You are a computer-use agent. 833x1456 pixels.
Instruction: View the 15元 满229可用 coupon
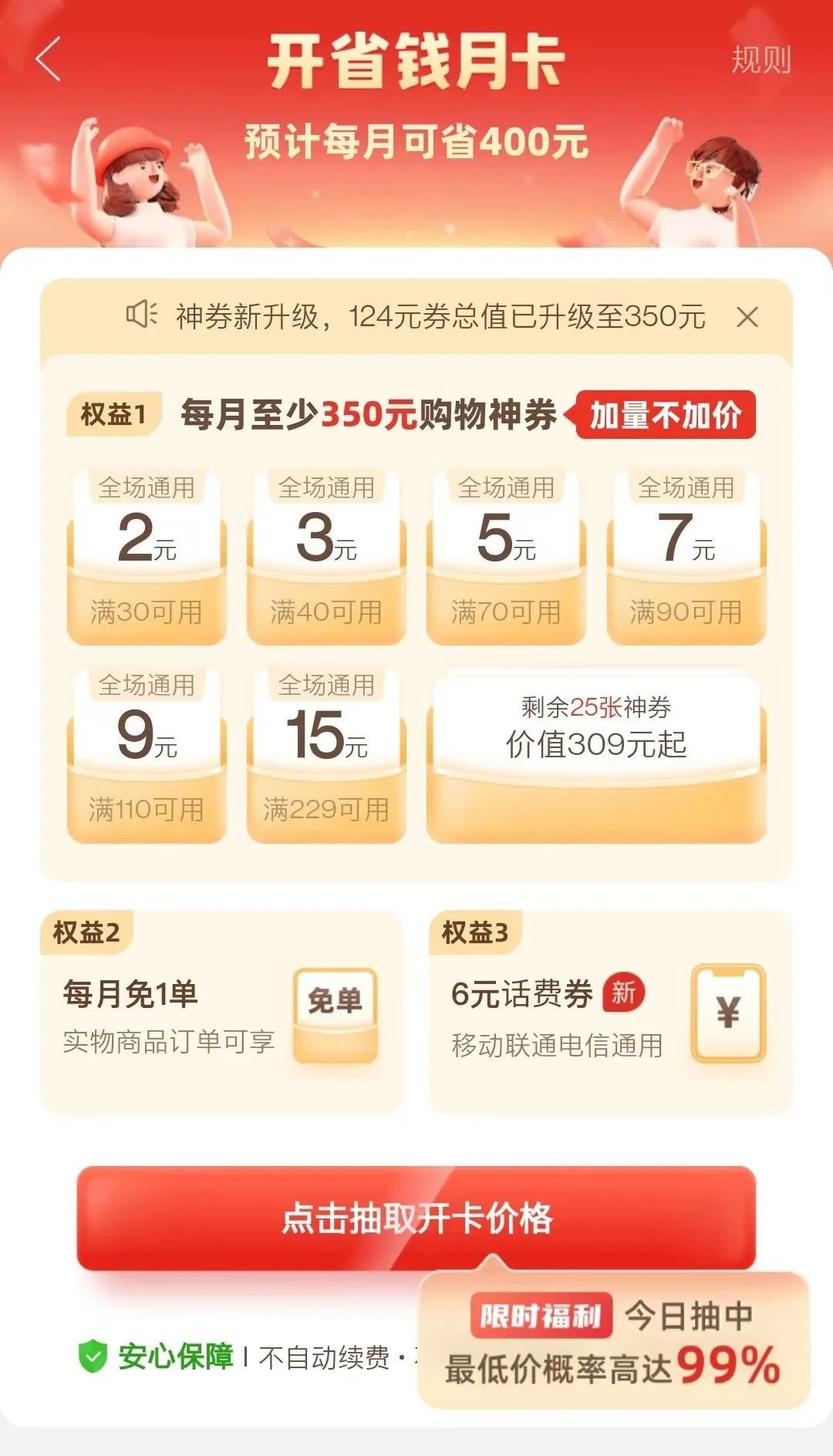(x=326, y=755)
